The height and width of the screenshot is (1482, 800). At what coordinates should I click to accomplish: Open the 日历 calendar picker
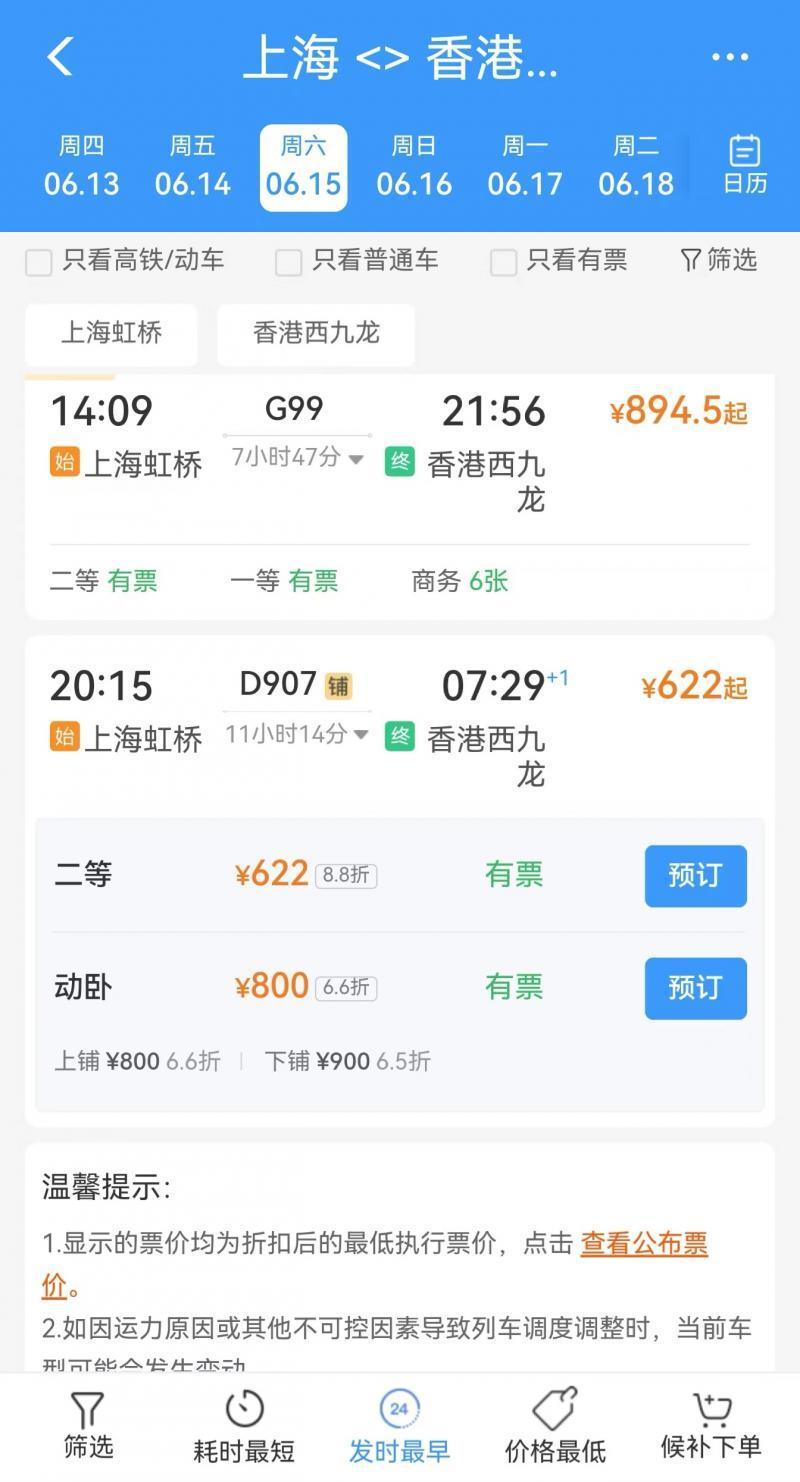744,165
